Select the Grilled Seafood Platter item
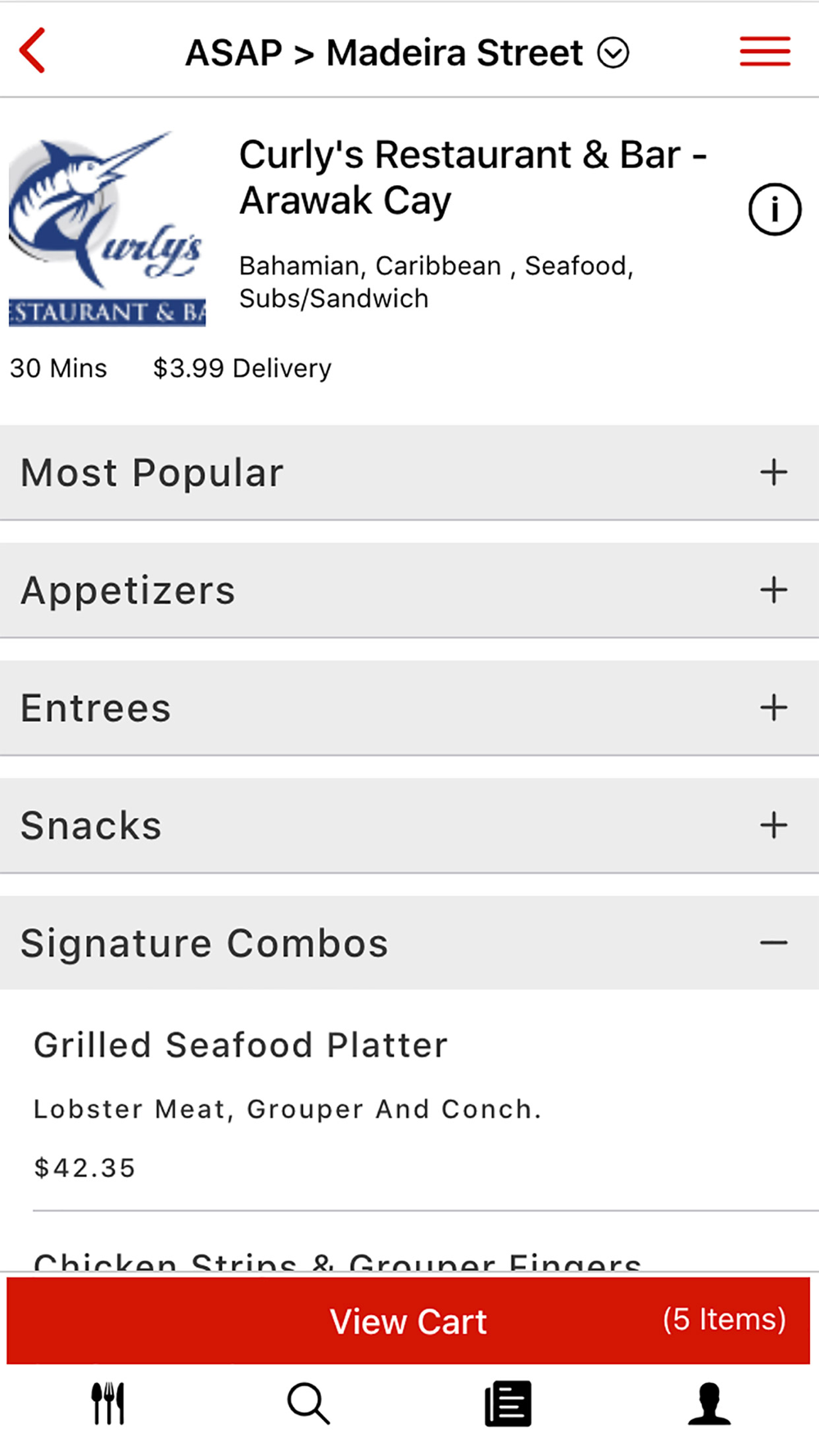The width and height of the screenshot is (819, 1456). pyautogui.click(x=409, y=1101)
